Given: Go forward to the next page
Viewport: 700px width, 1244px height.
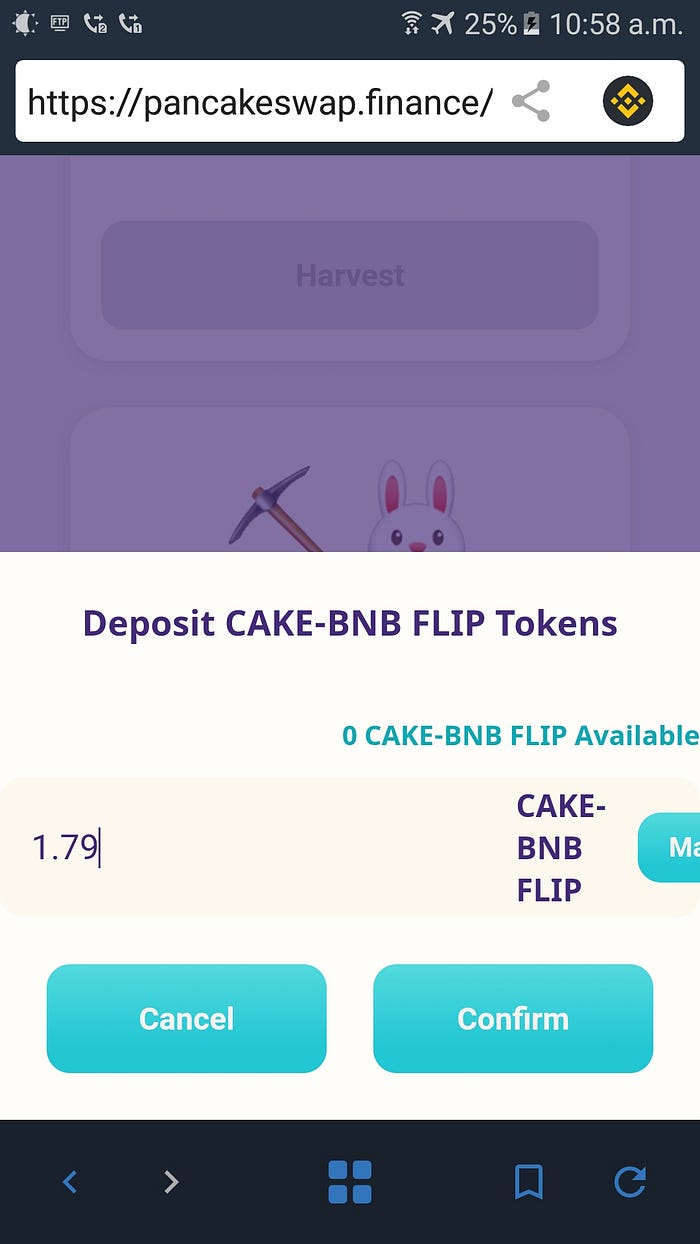Looking at the screenshot, I should point(171,1182).
